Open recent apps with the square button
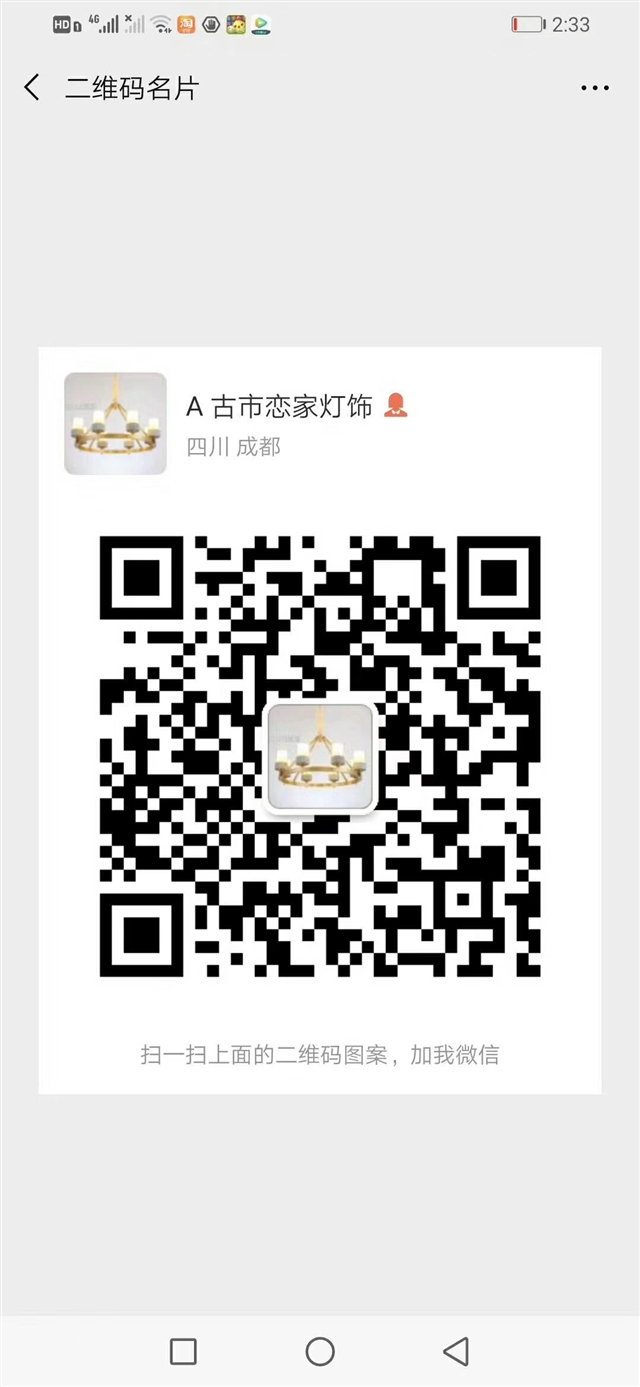 pos(183,1351)
